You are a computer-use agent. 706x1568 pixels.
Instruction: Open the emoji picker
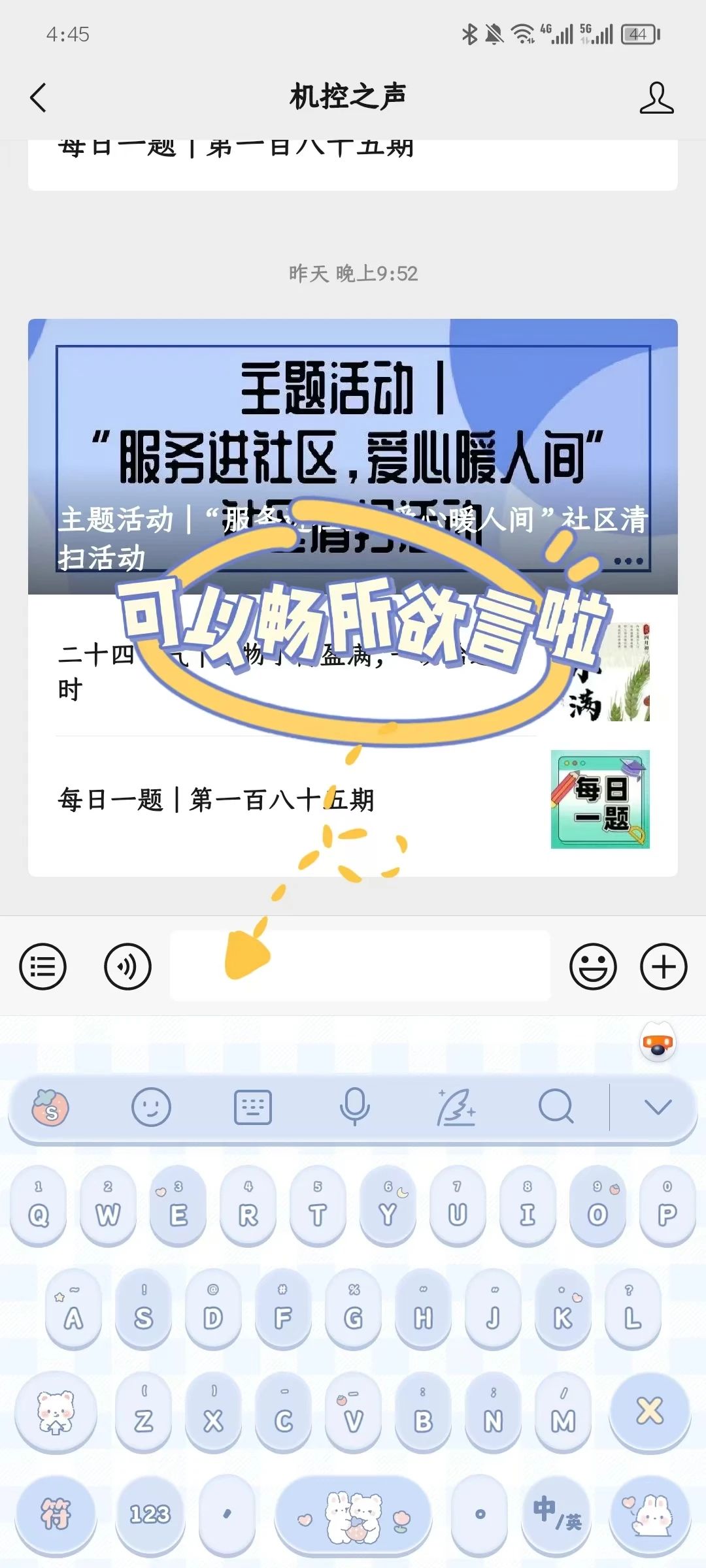click(x=593, y=966)
